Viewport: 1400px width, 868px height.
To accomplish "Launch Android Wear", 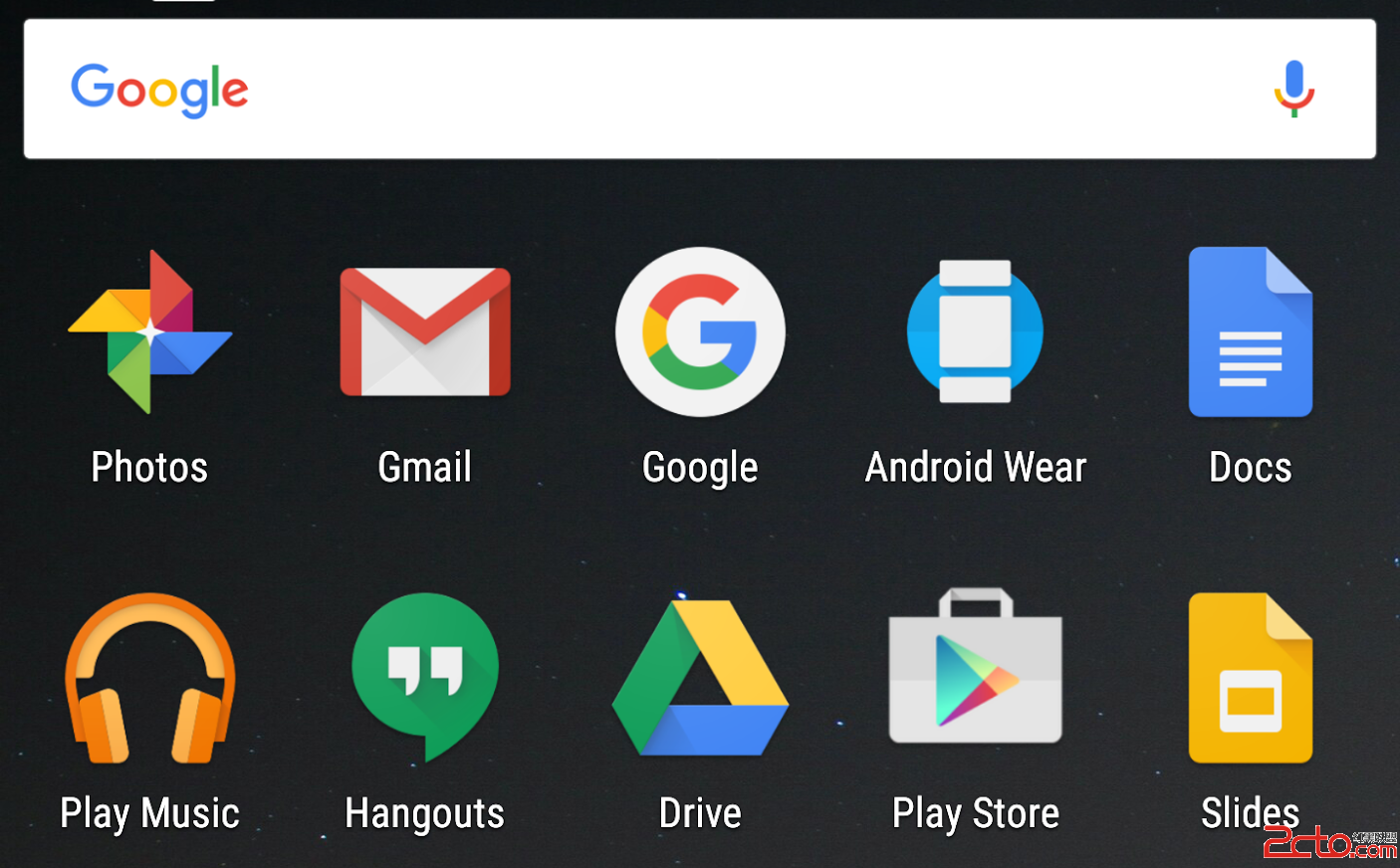I will click(975, 332).
